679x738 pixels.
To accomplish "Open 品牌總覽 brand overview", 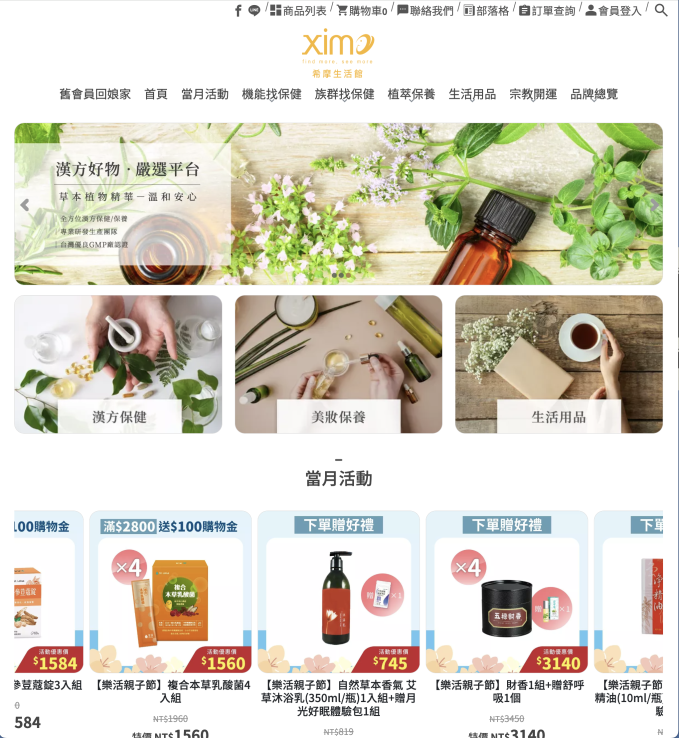I will pyautogui.click(x=594, y=94).
